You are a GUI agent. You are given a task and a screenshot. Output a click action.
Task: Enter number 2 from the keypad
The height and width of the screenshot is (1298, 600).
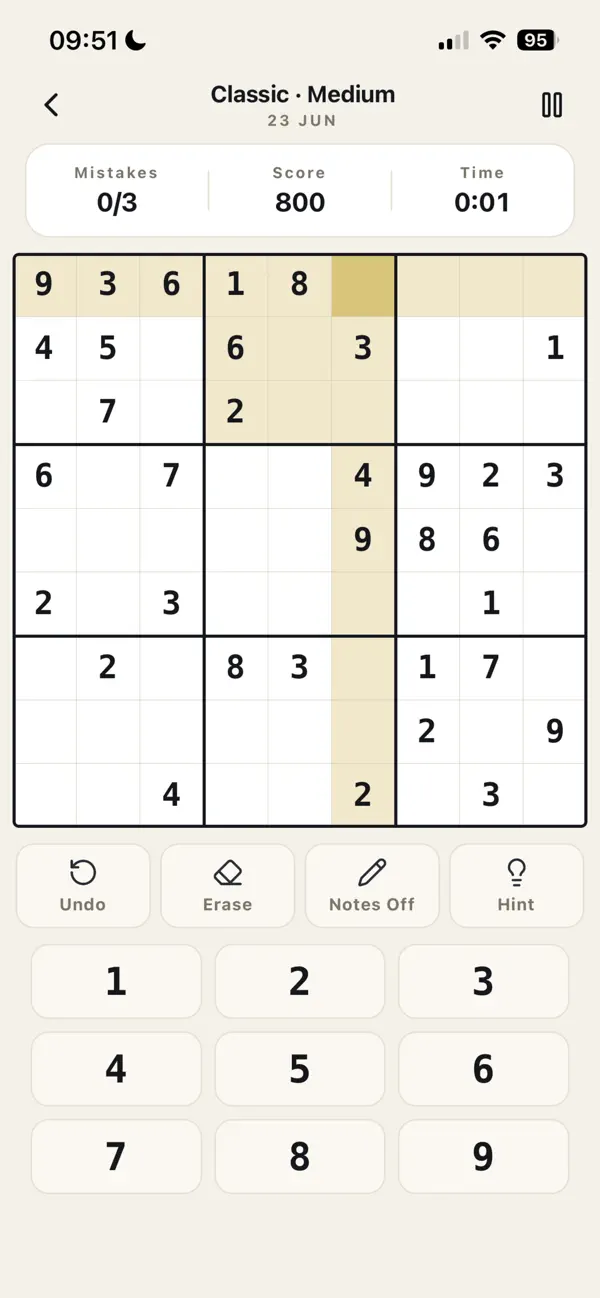[300, 982]
